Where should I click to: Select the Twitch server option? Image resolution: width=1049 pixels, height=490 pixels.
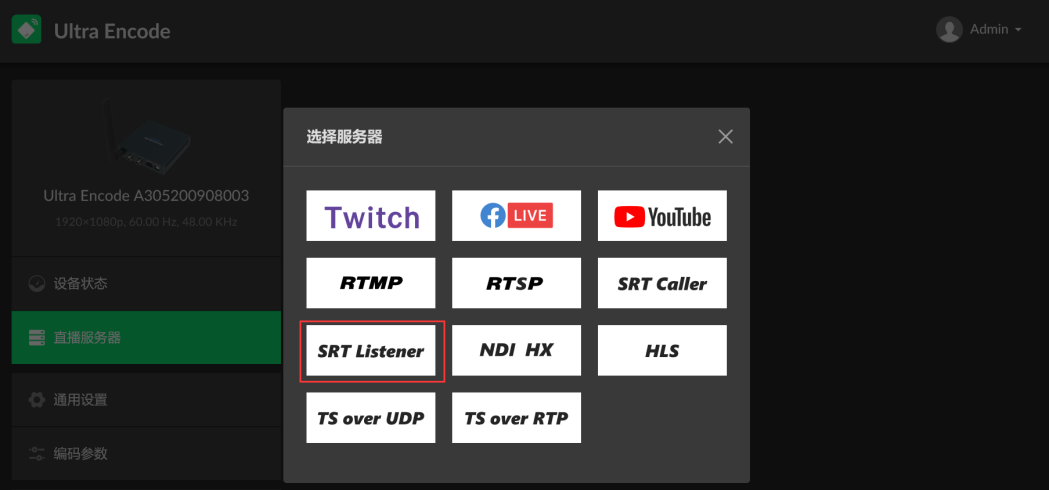(371, 216)
